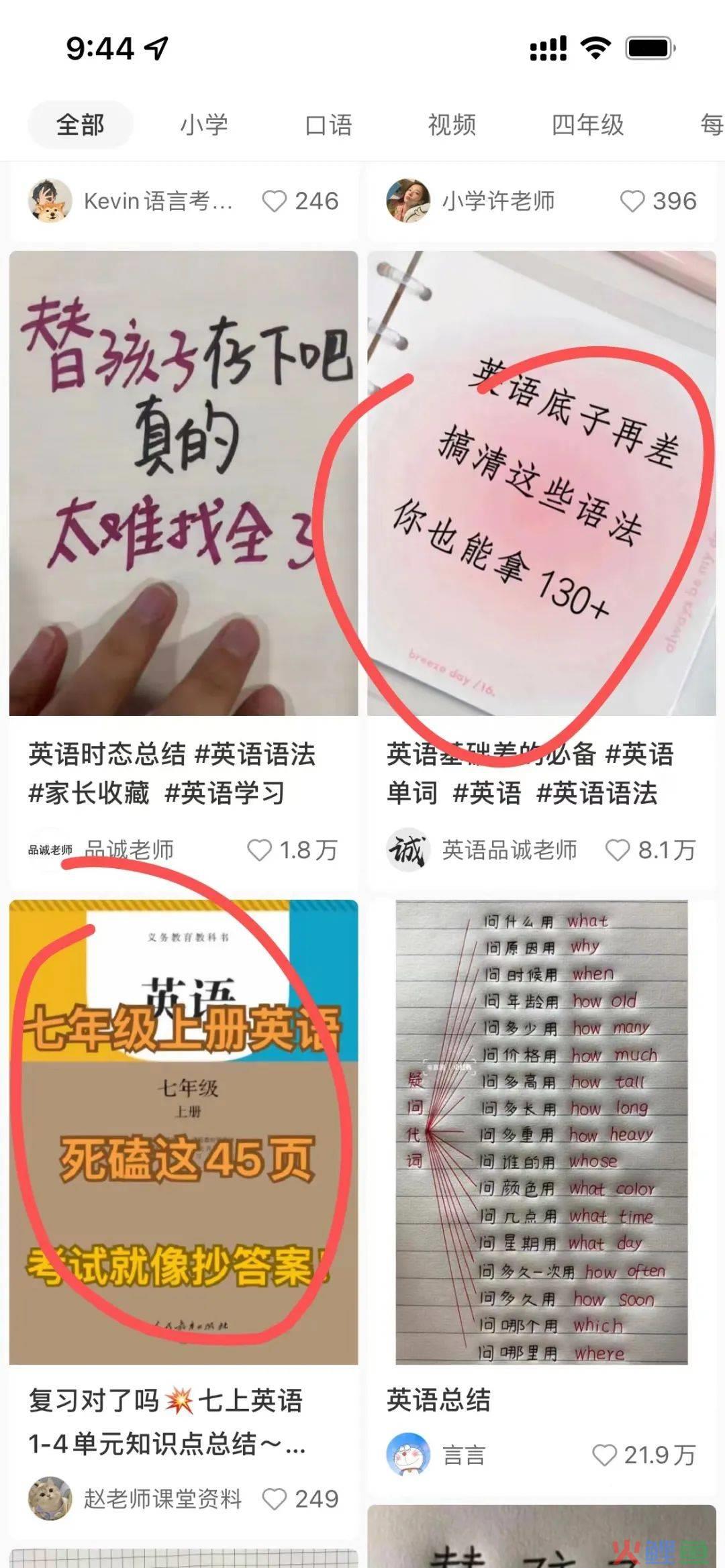The image size is (725, 1568).
Task: Open the 英语底子再差 grammar post
Action: [x=541, y=483]
